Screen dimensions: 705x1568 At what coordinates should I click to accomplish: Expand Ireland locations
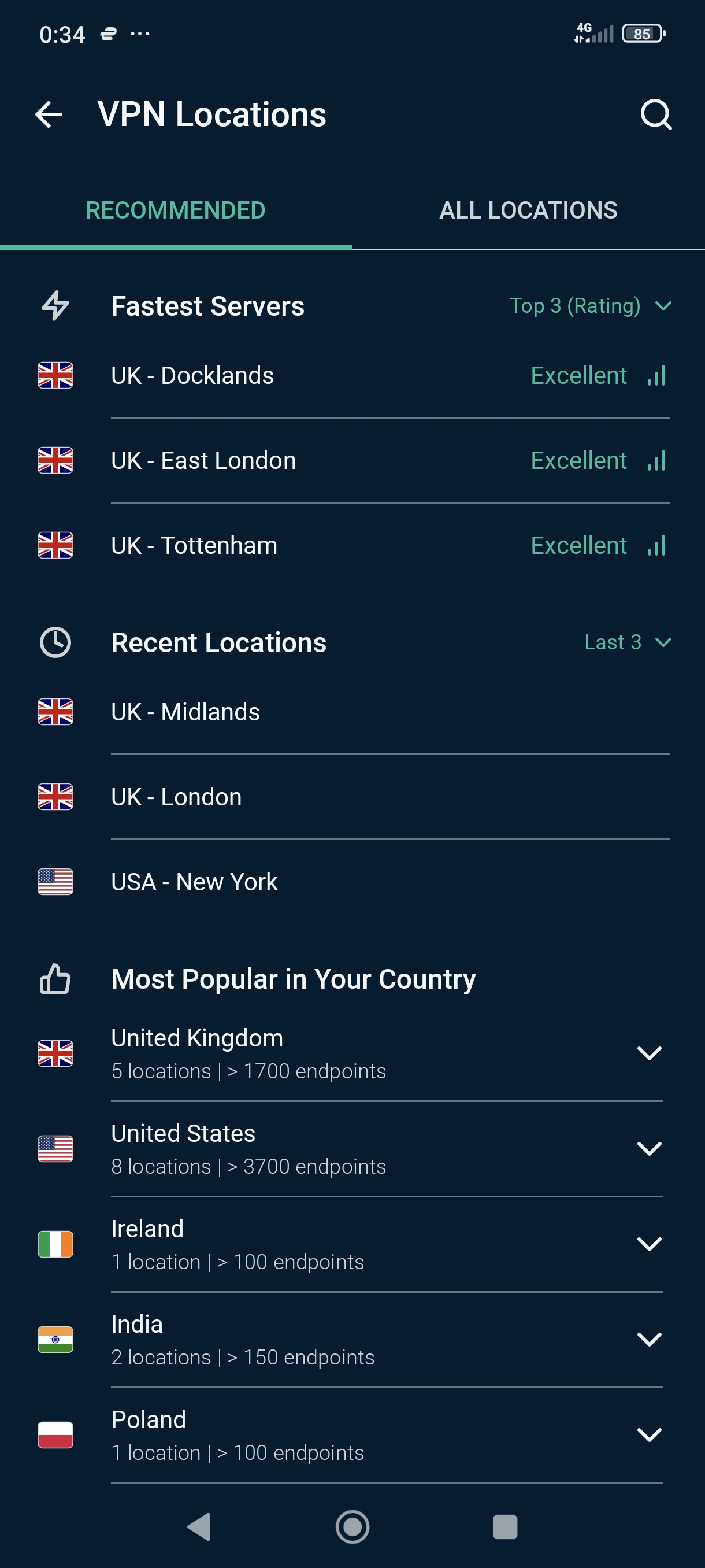point(353,1245)
